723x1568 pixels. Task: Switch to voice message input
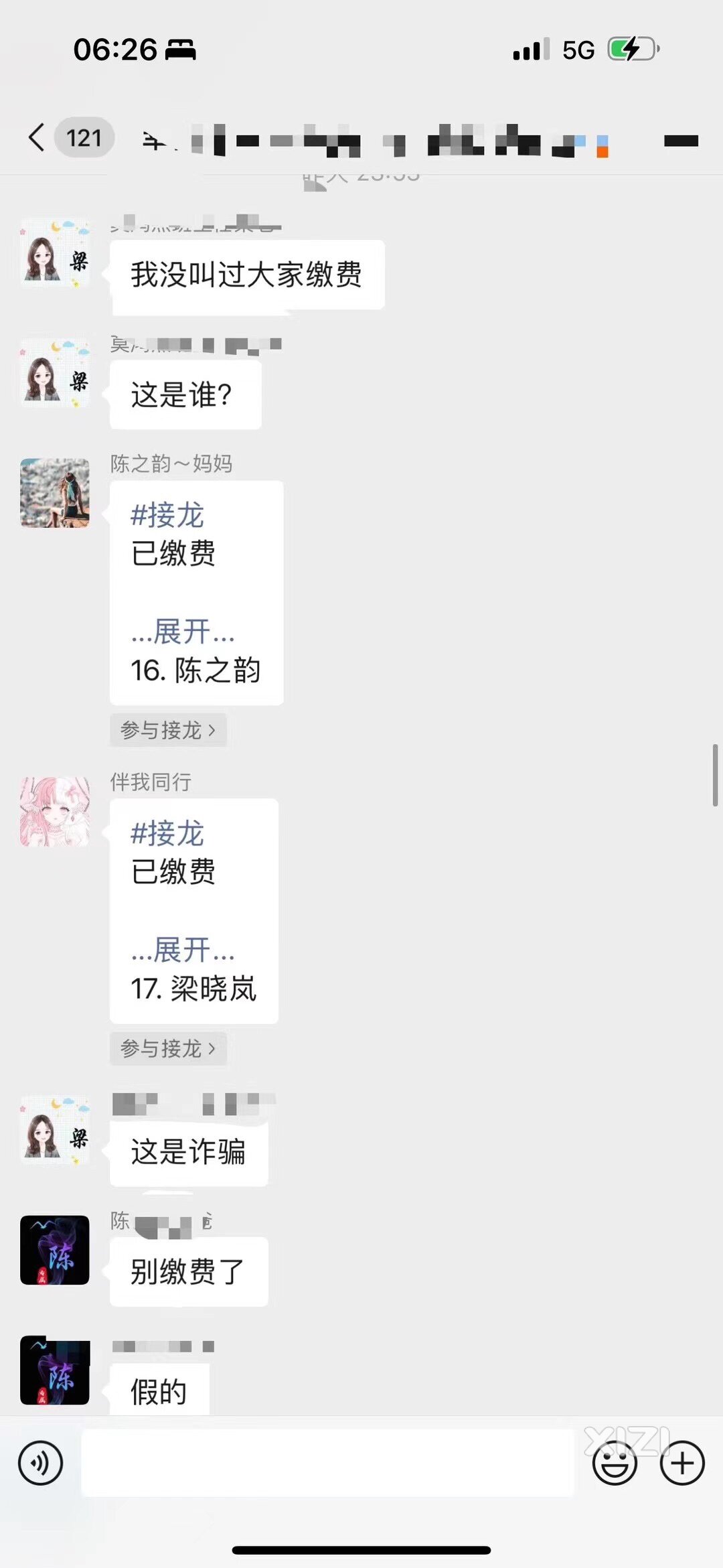(x=41, y=1464)
